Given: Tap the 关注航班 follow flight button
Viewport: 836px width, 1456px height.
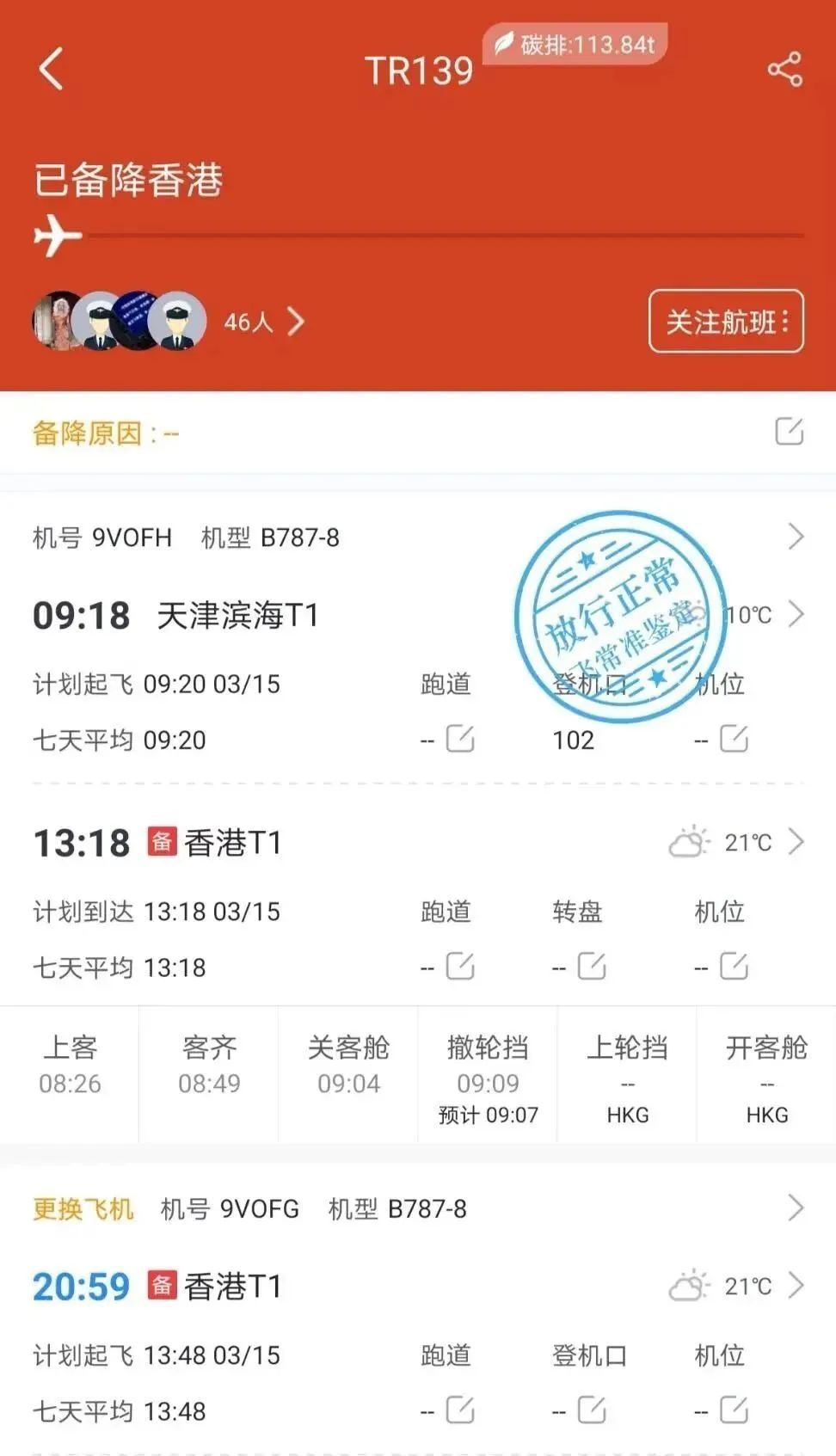Looking at the screenshot, I should coord(726,322).
